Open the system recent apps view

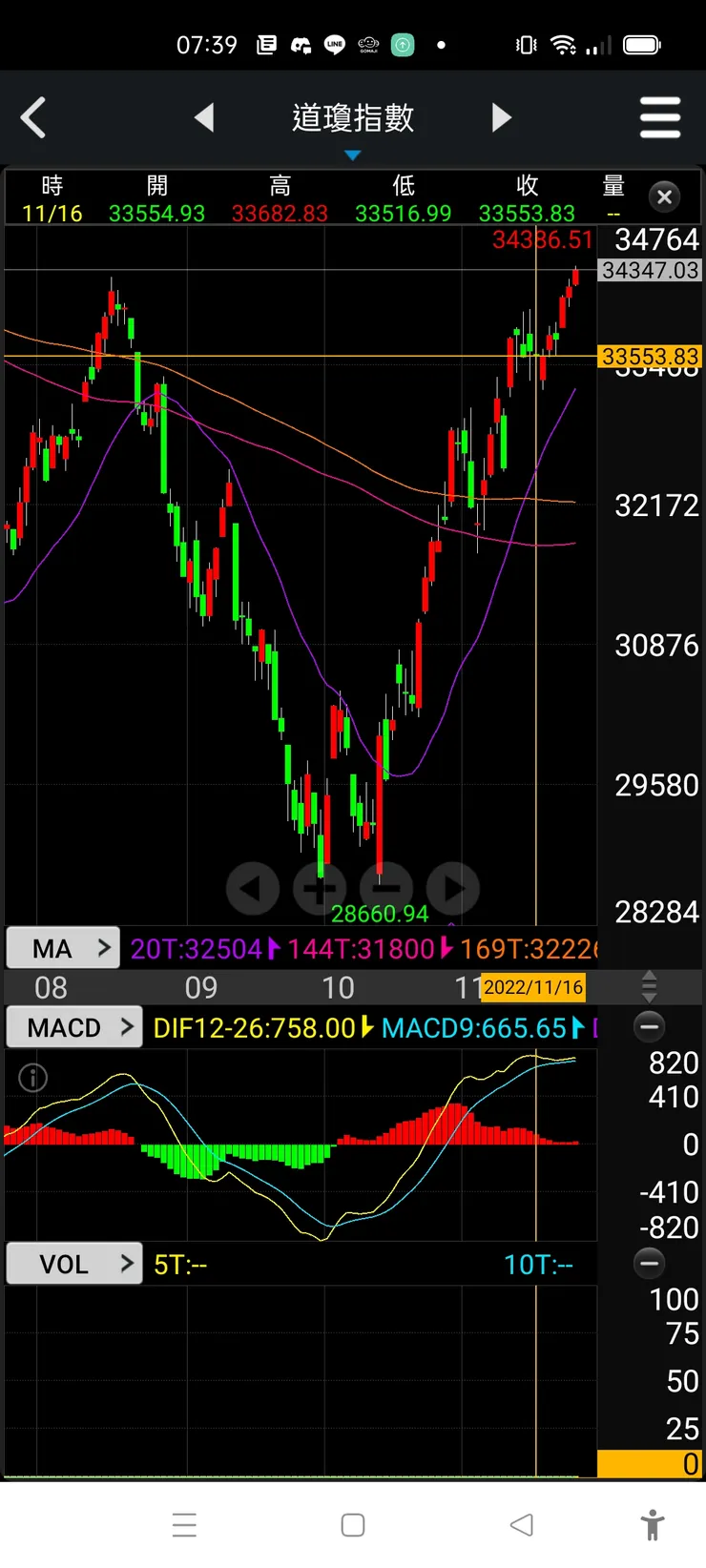[184, 1525]
